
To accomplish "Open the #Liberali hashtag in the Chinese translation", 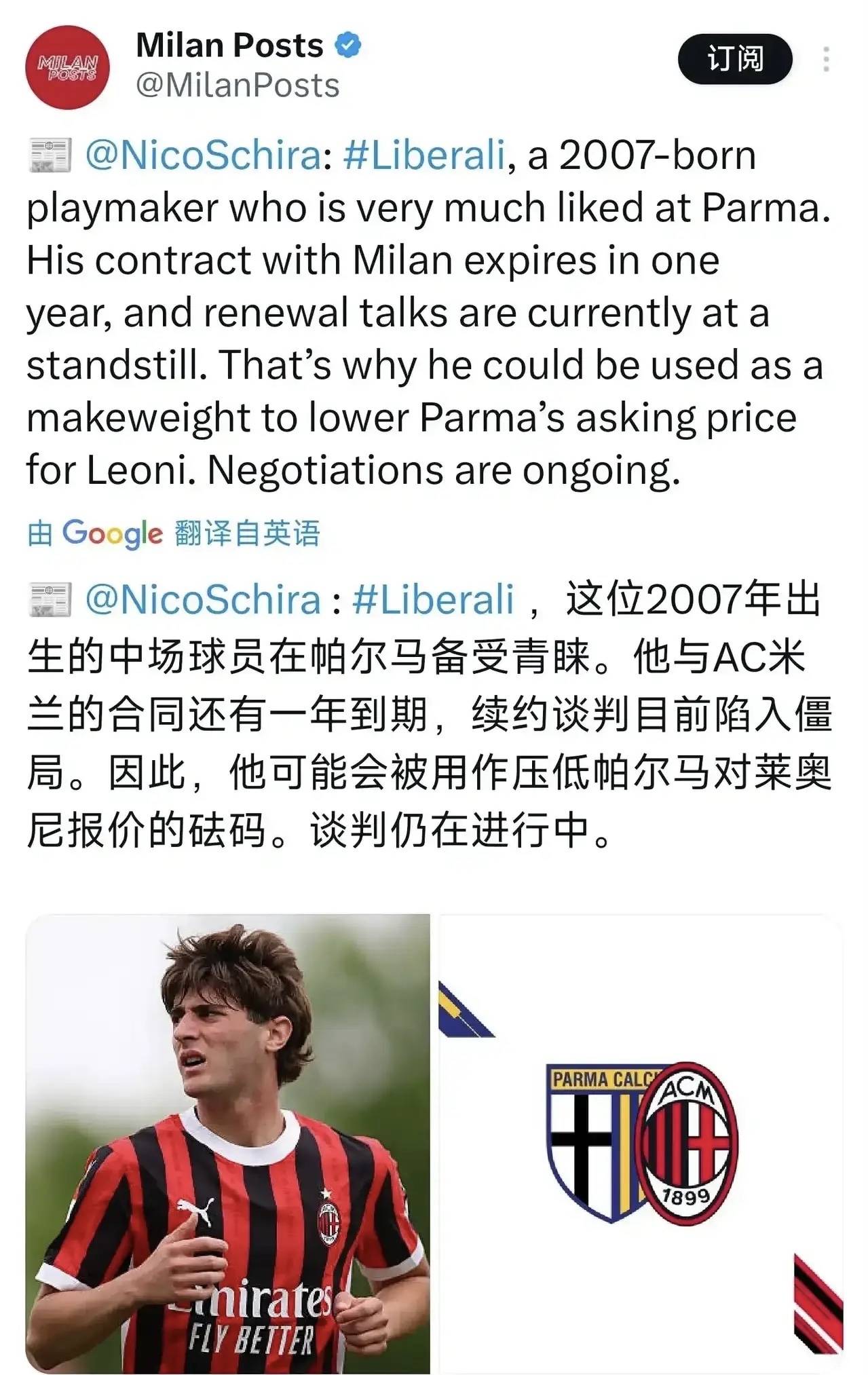I will tap(433, 600).
